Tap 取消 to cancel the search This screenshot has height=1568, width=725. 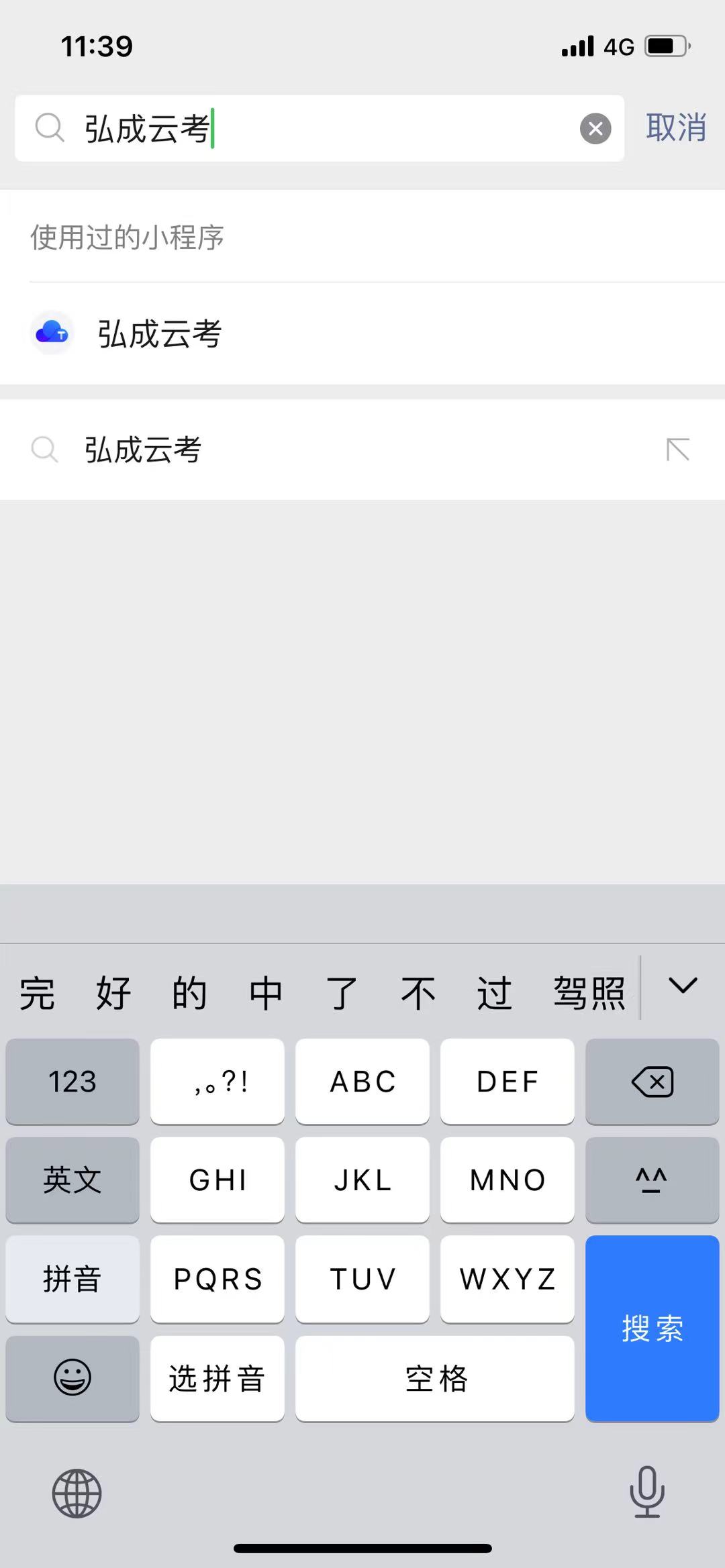(675, 127)
